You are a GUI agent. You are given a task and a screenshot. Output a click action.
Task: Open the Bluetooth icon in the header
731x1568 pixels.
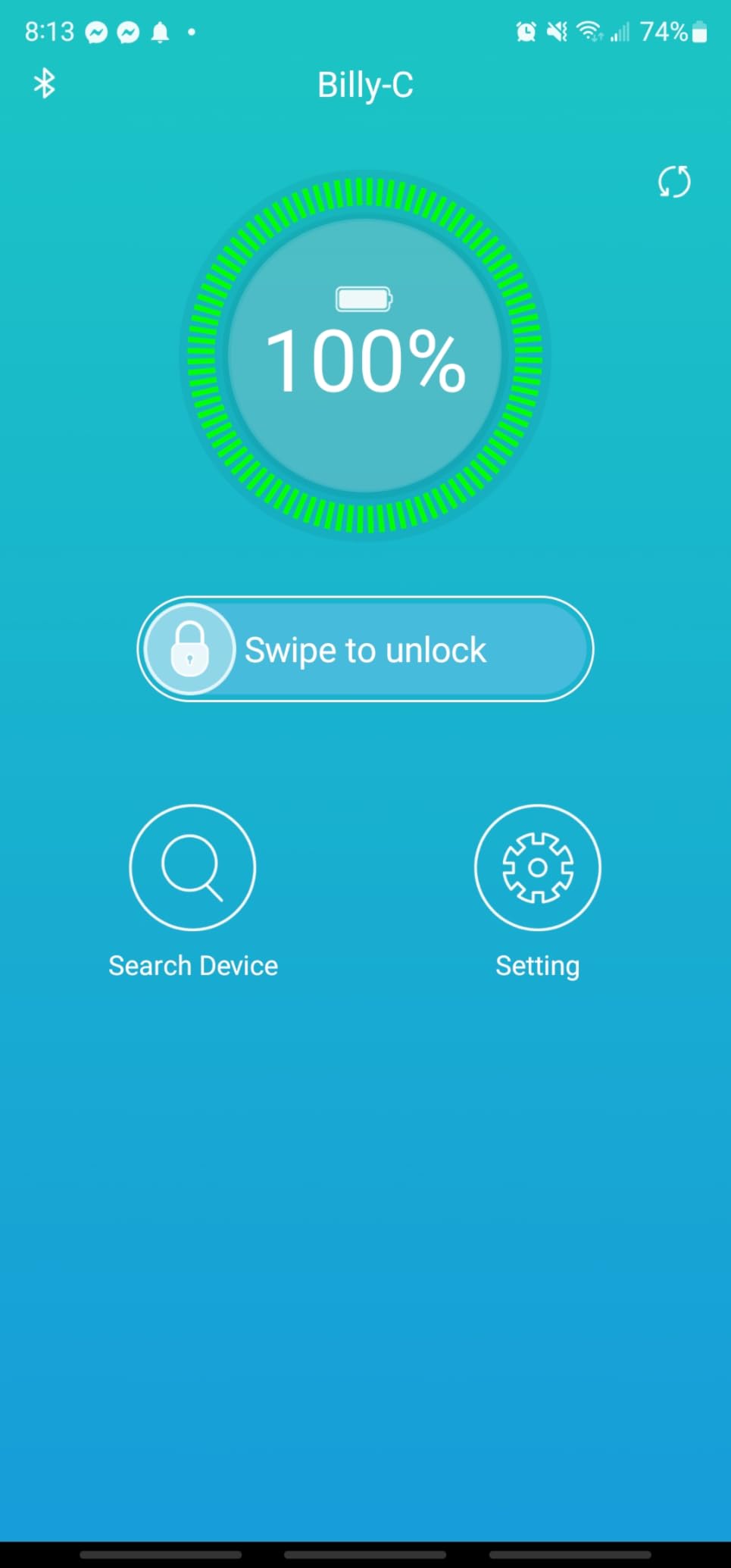[45, 83]
